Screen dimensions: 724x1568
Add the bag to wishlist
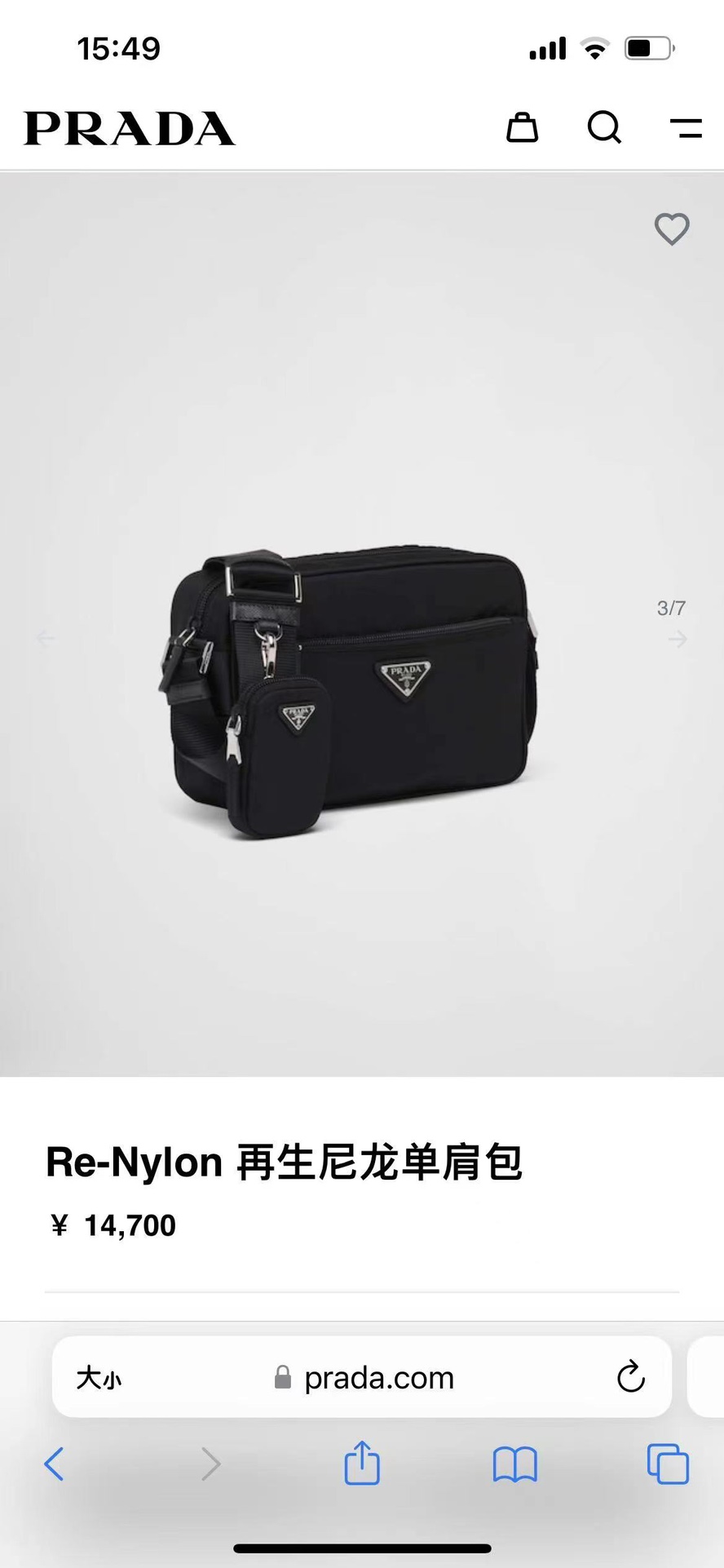tap(672, 229)
